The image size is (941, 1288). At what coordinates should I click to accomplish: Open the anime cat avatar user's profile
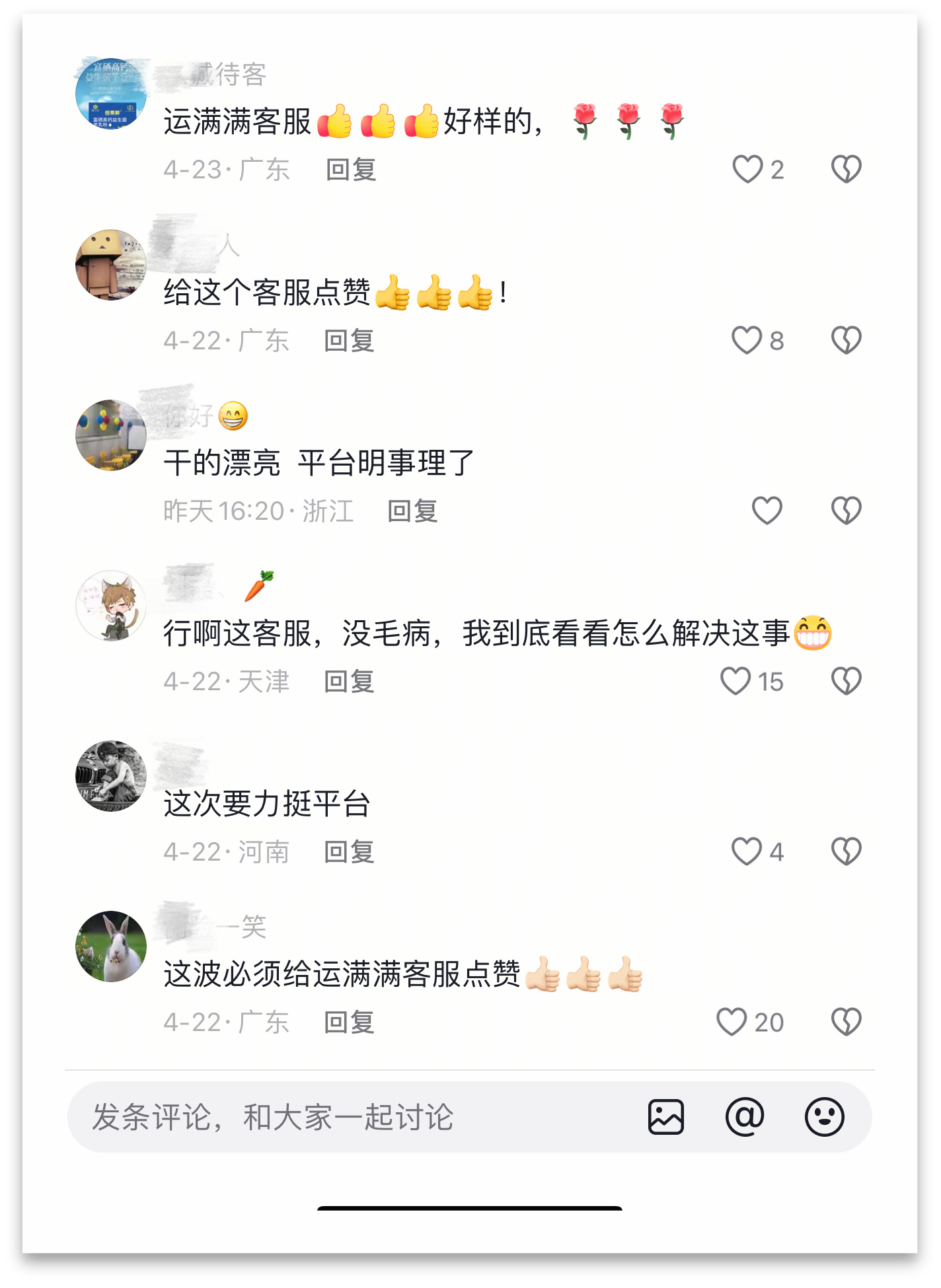[111, 606]
